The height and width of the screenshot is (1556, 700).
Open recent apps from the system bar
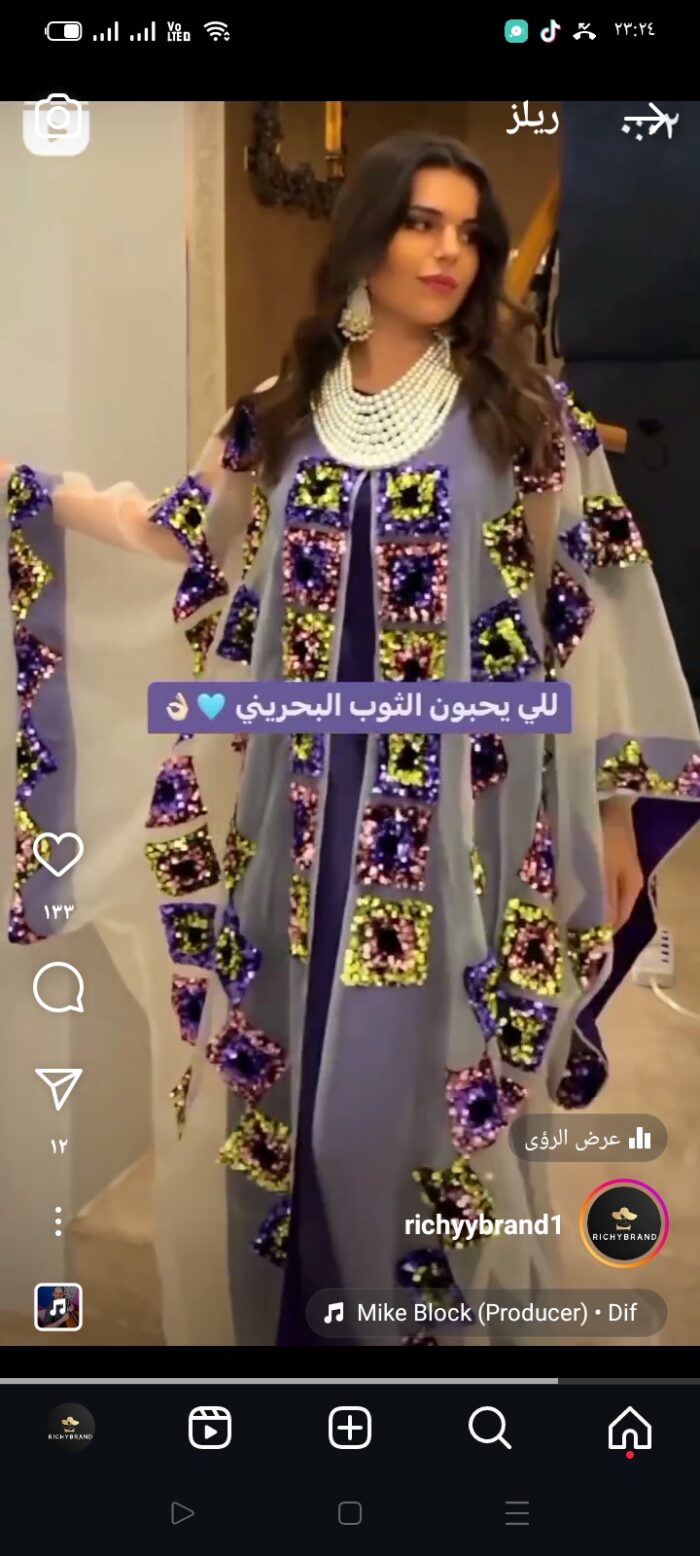click(517, 1513)
